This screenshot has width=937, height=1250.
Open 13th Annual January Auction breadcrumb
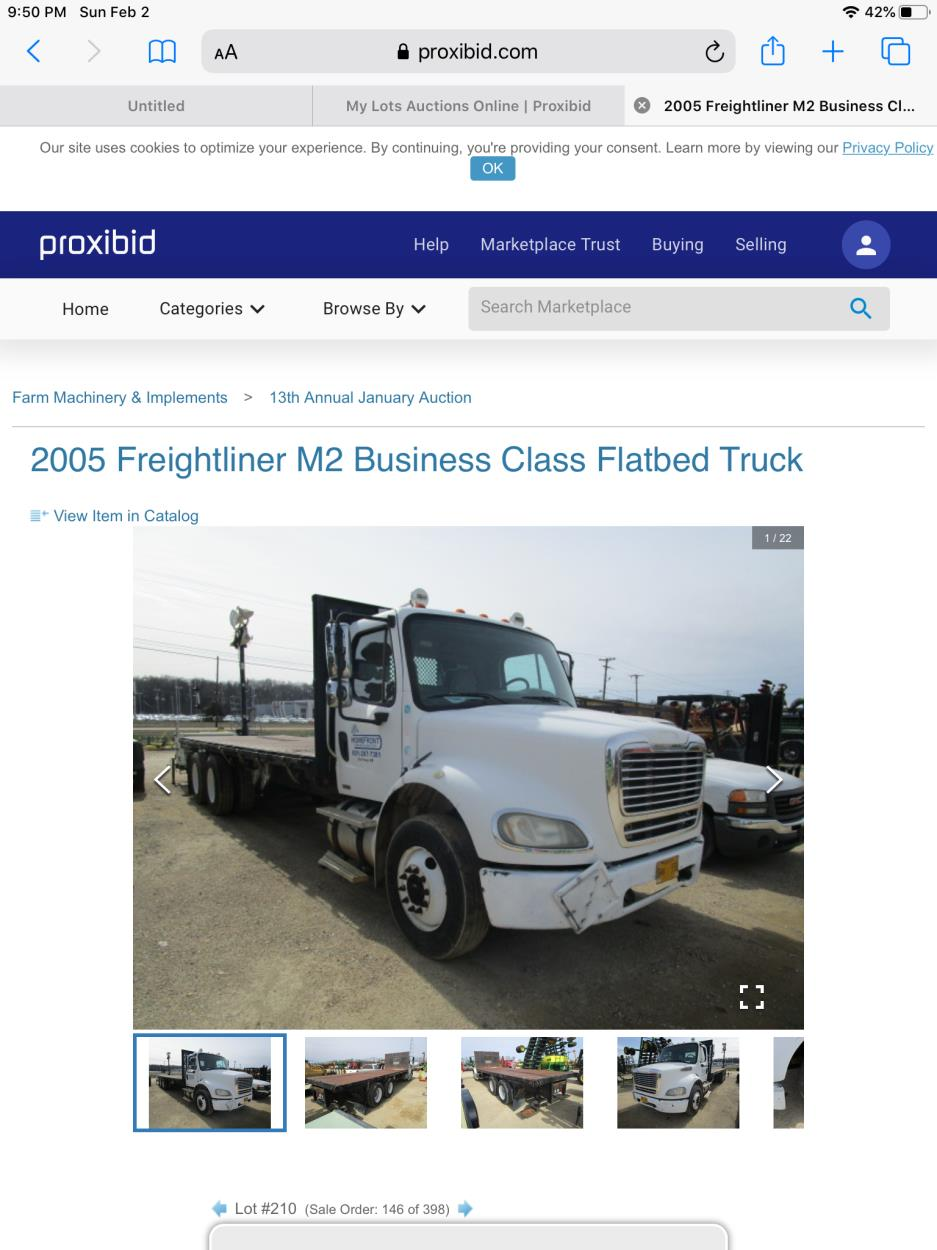370,398
